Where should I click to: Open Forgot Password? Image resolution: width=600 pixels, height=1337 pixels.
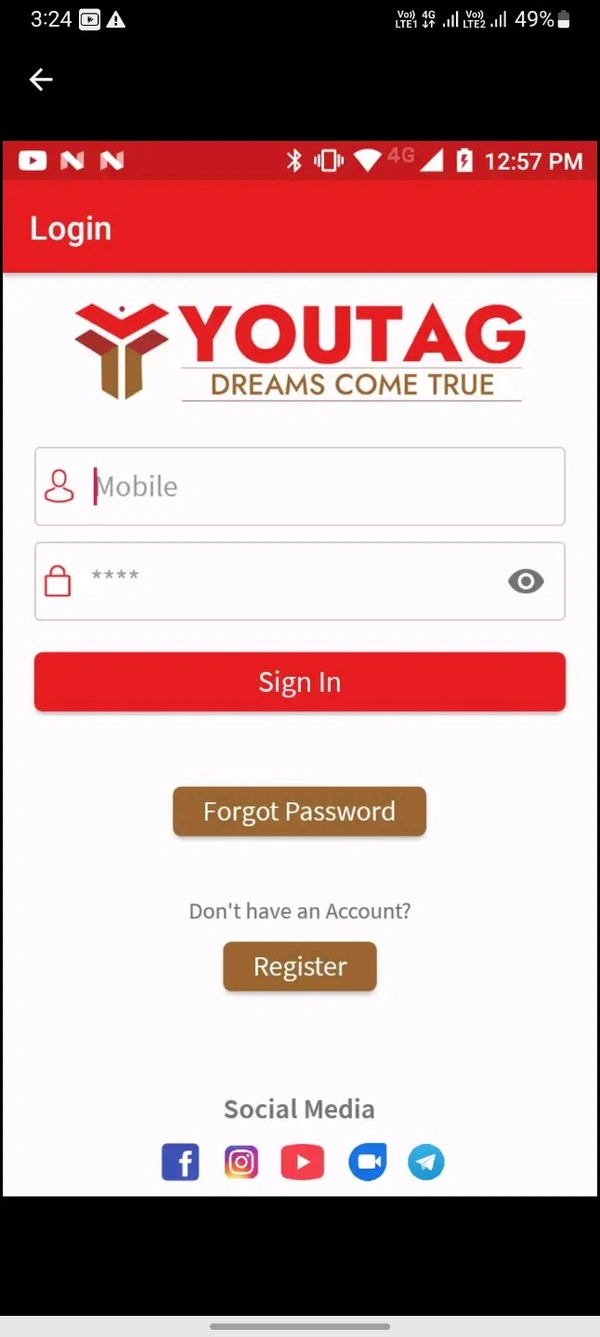tap(300, 811)
